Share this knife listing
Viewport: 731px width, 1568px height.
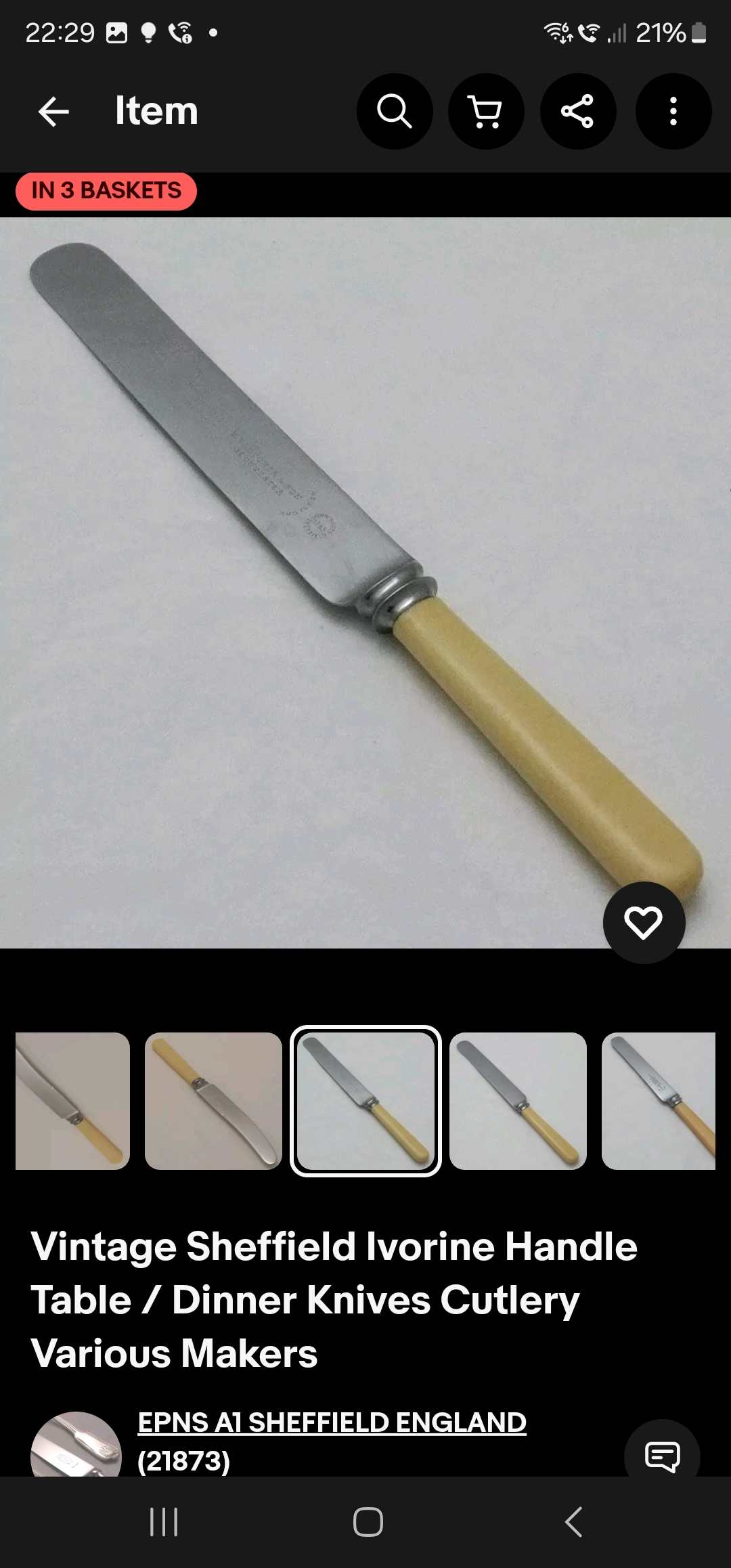(x=577, y=112)
